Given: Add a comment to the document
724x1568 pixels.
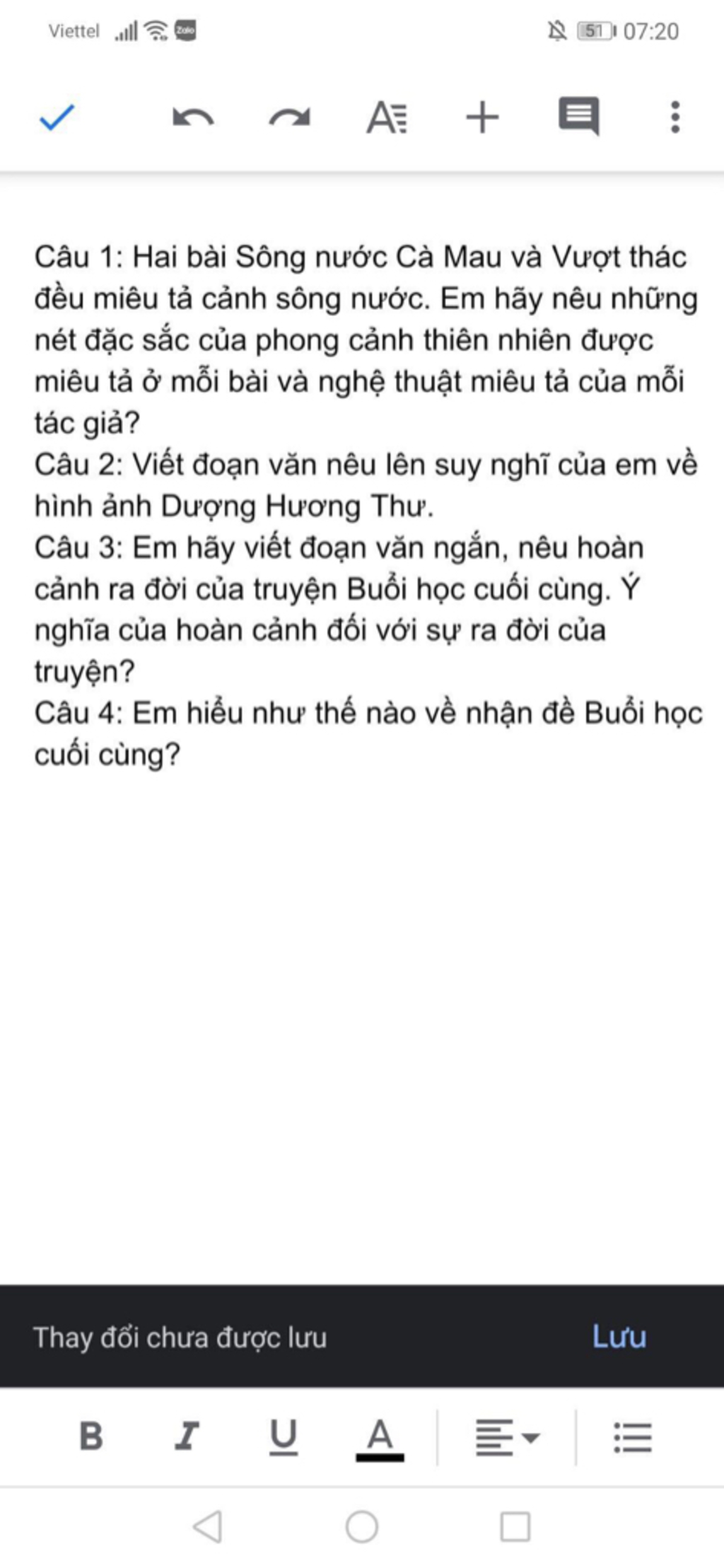Looking at the screenshot, I should tap(578, 117).
